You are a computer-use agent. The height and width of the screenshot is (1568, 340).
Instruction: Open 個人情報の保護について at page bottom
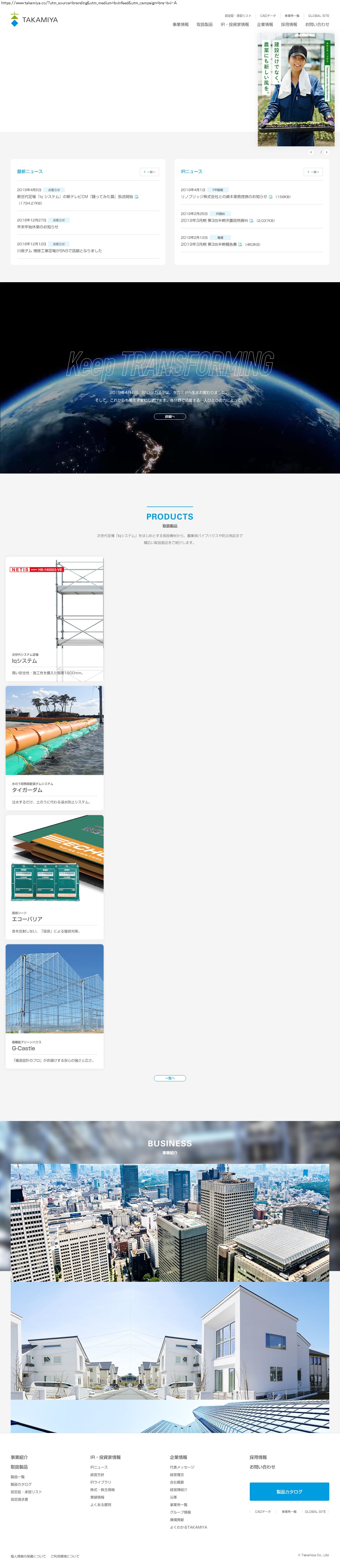(x=28, y=1556)
